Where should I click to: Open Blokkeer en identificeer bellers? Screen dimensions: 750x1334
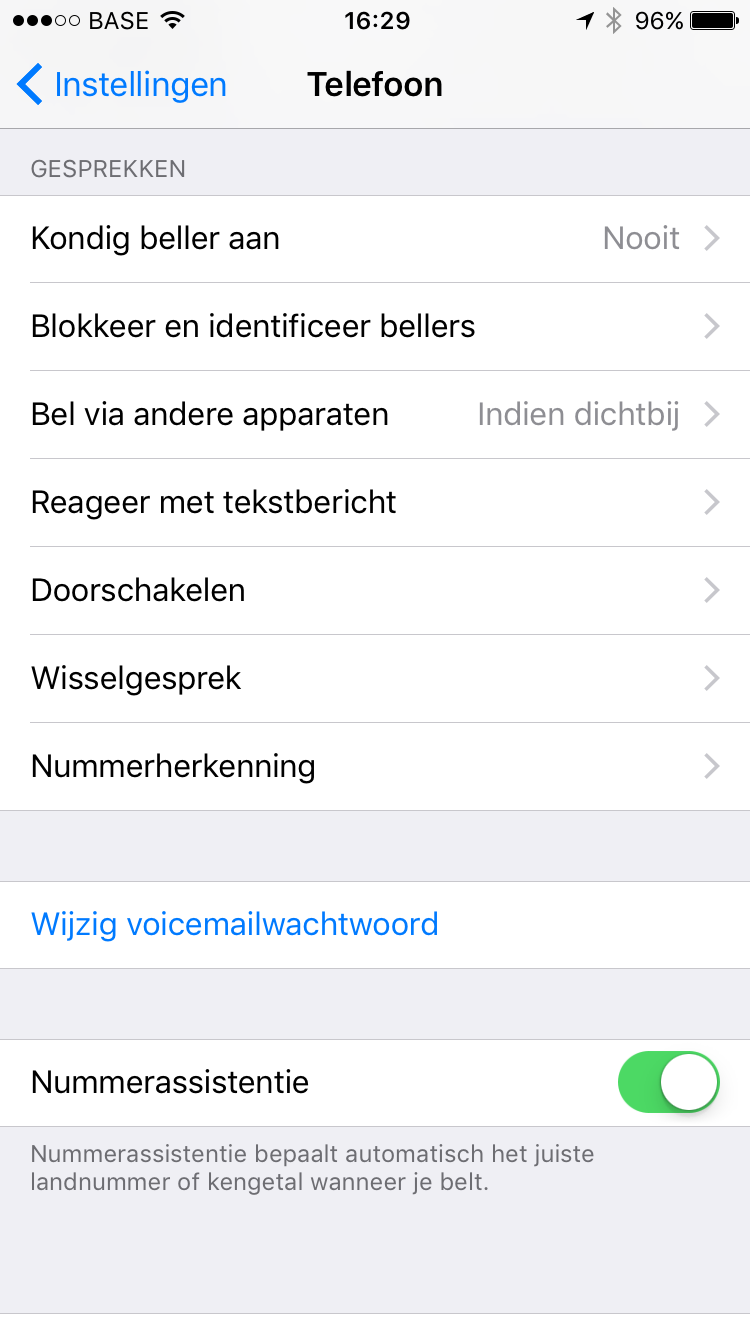pos(375,327)
